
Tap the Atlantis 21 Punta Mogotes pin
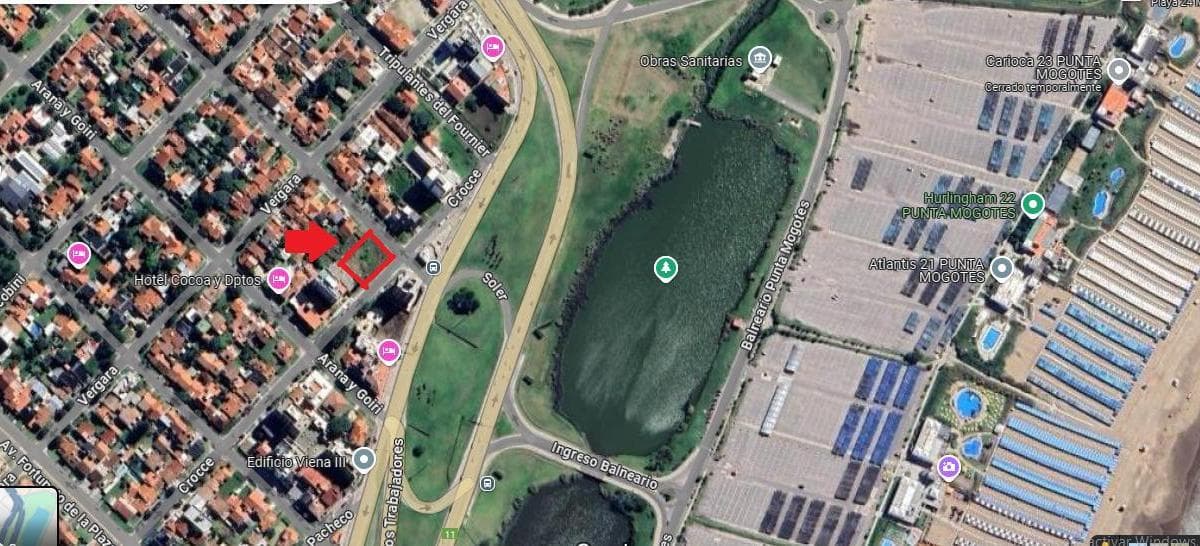[x=1001, y=269]
